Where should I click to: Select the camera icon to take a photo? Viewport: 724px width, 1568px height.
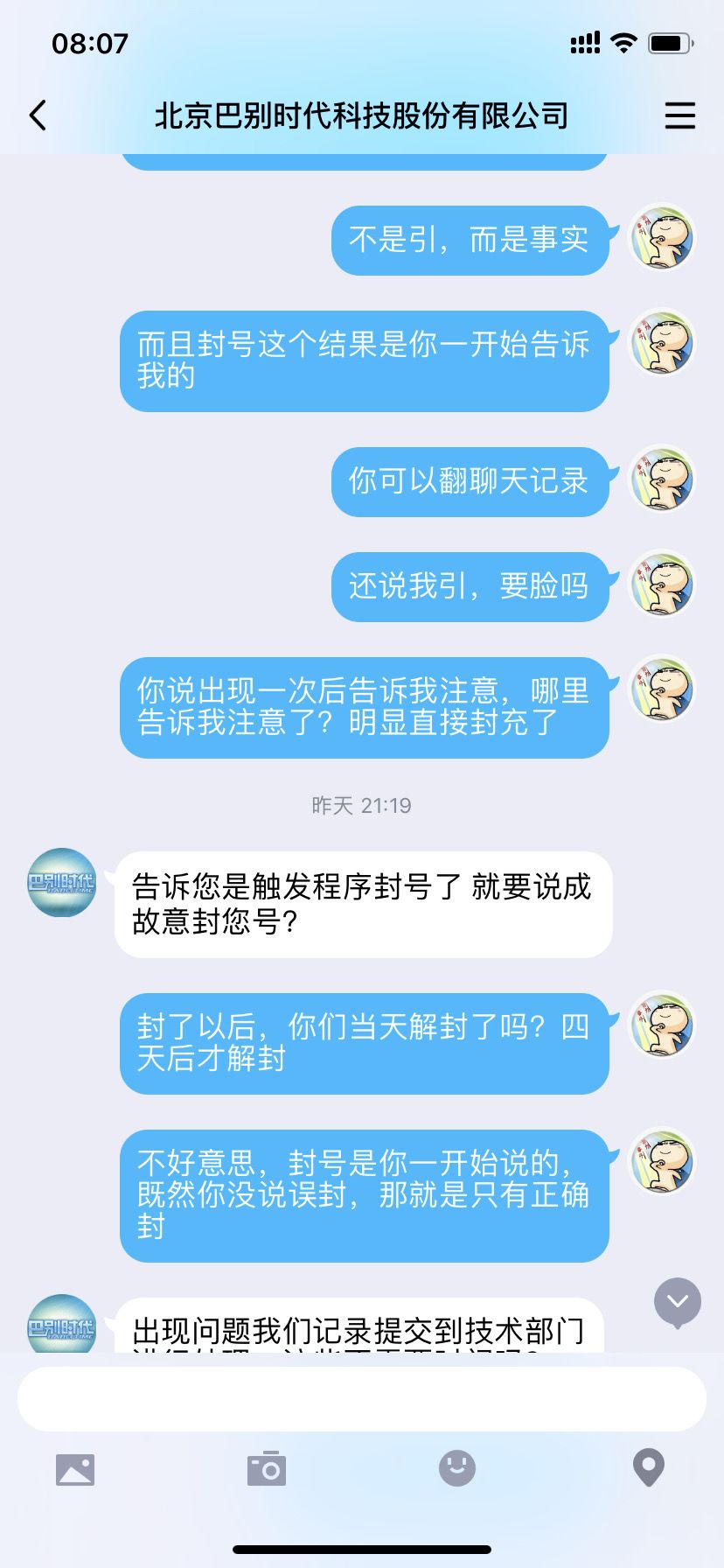[267, 1470]
